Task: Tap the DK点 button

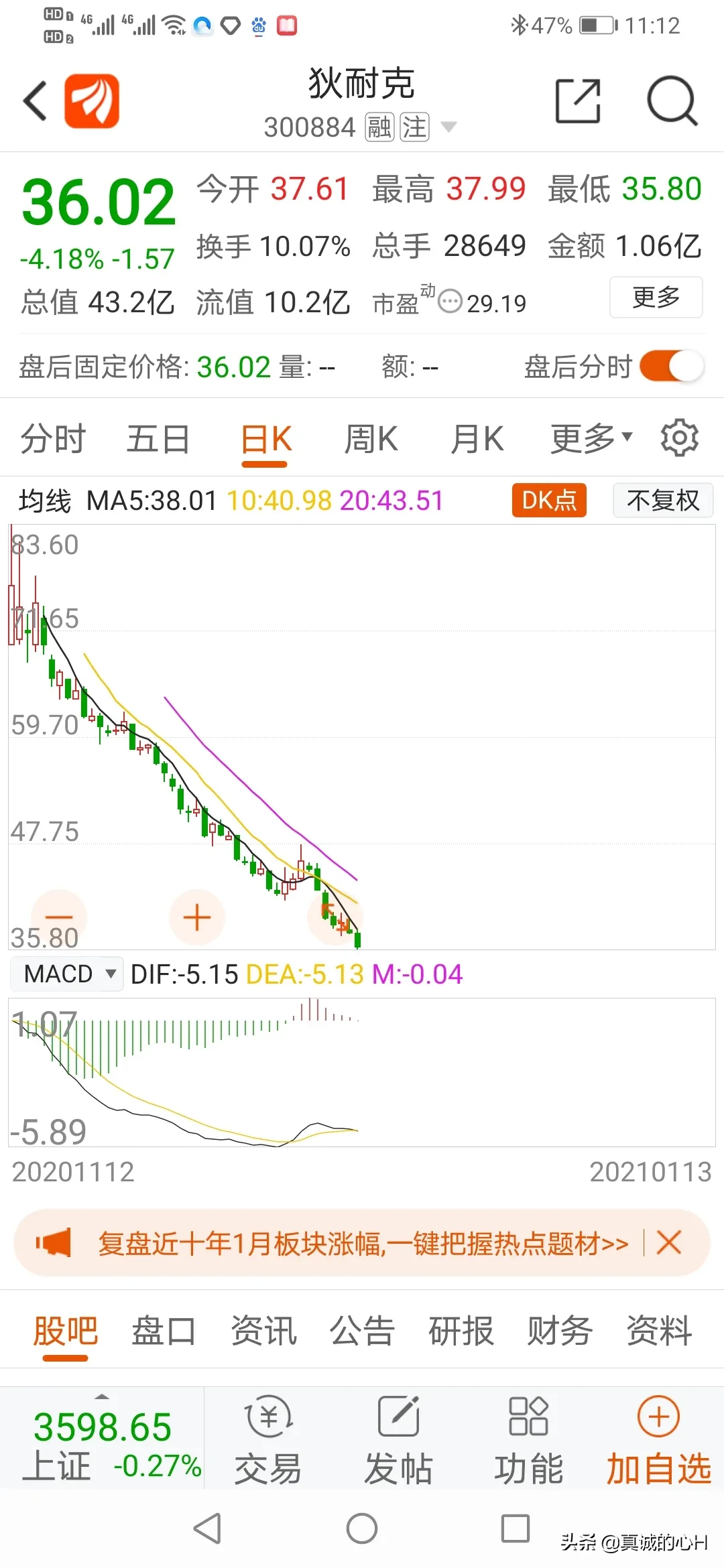Action: pos(549,501)
